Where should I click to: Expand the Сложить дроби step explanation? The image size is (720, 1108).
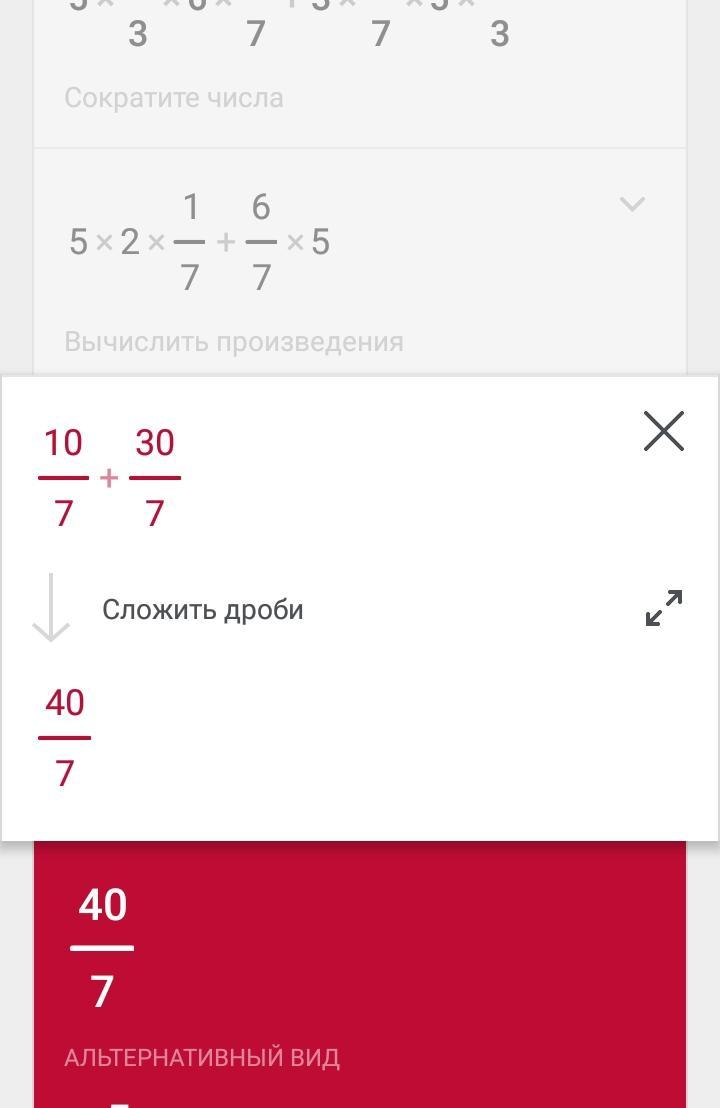[663, 608]
